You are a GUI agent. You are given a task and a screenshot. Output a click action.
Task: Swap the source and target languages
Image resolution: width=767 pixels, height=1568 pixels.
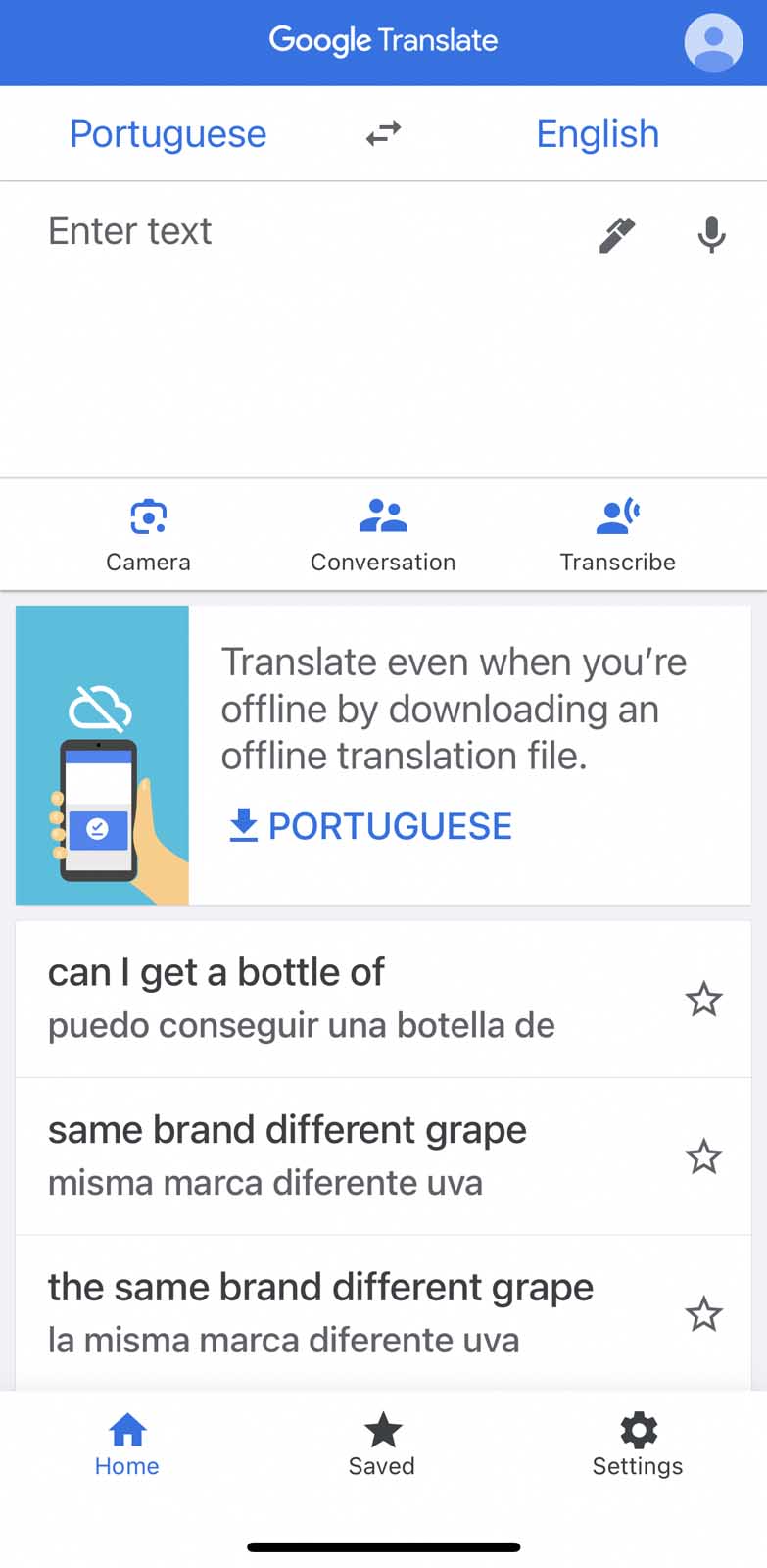point(383,133)
